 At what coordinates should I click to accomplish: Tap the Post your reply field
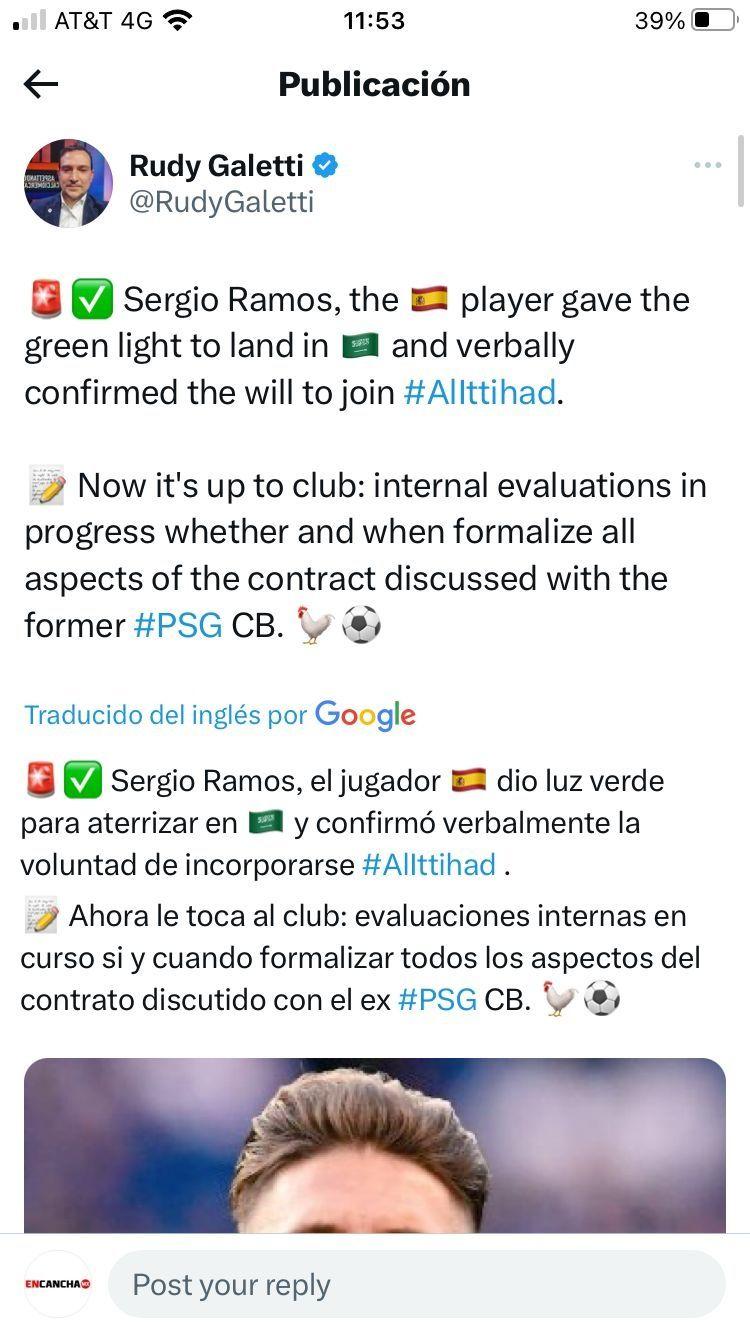pyautogui.click(x=415, y=1285)
